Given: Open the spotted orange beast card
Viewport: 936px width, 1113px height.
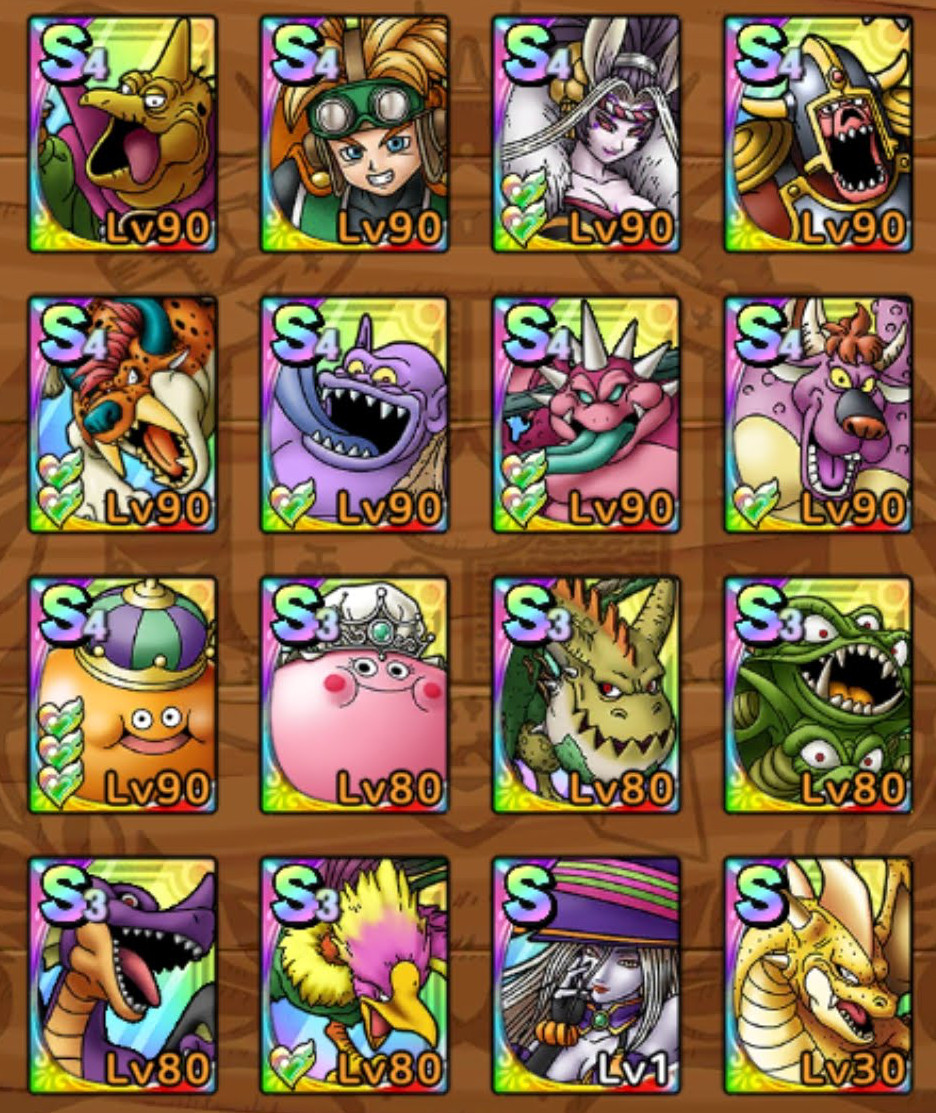Looking at the screenshot, I should [123, 414].
